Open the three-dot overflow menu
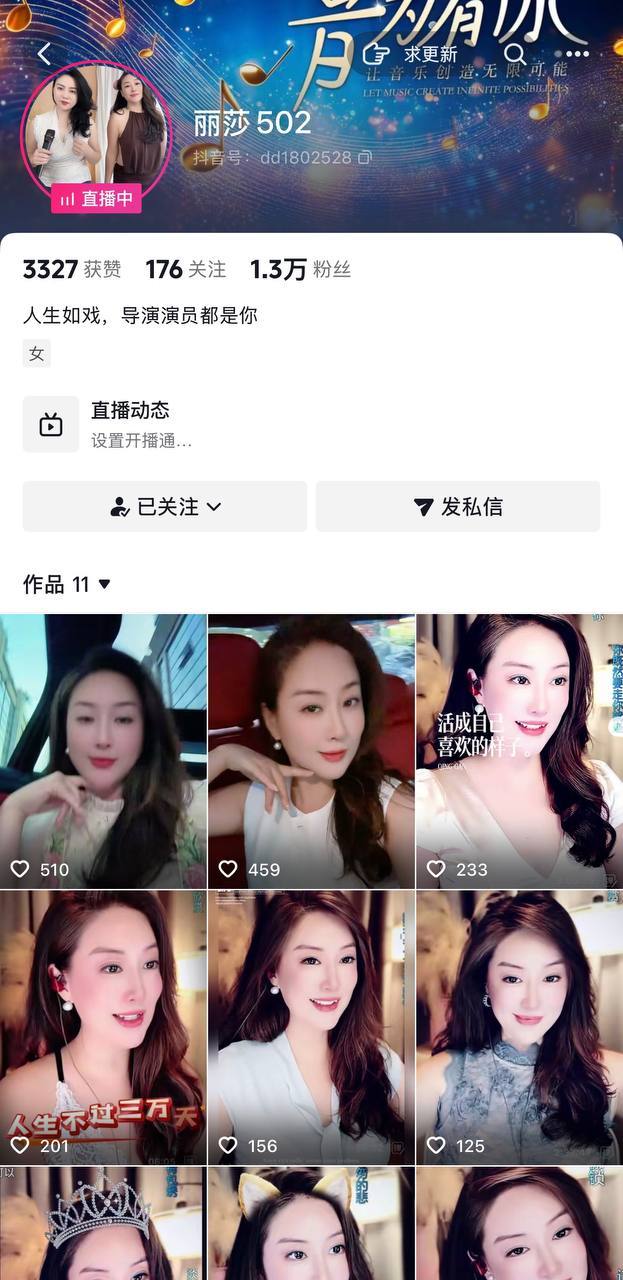Screen dimensions: 623x1280 [x=577, y=54]
